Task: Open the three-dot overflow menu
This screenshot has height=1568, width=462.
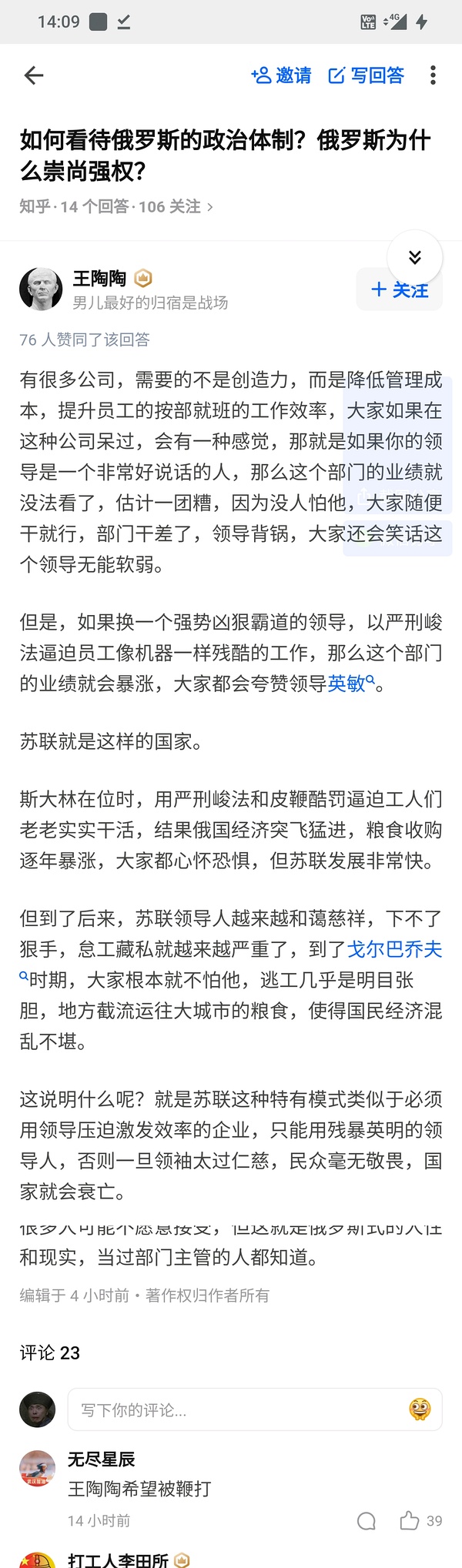Action: pos(433,75)
